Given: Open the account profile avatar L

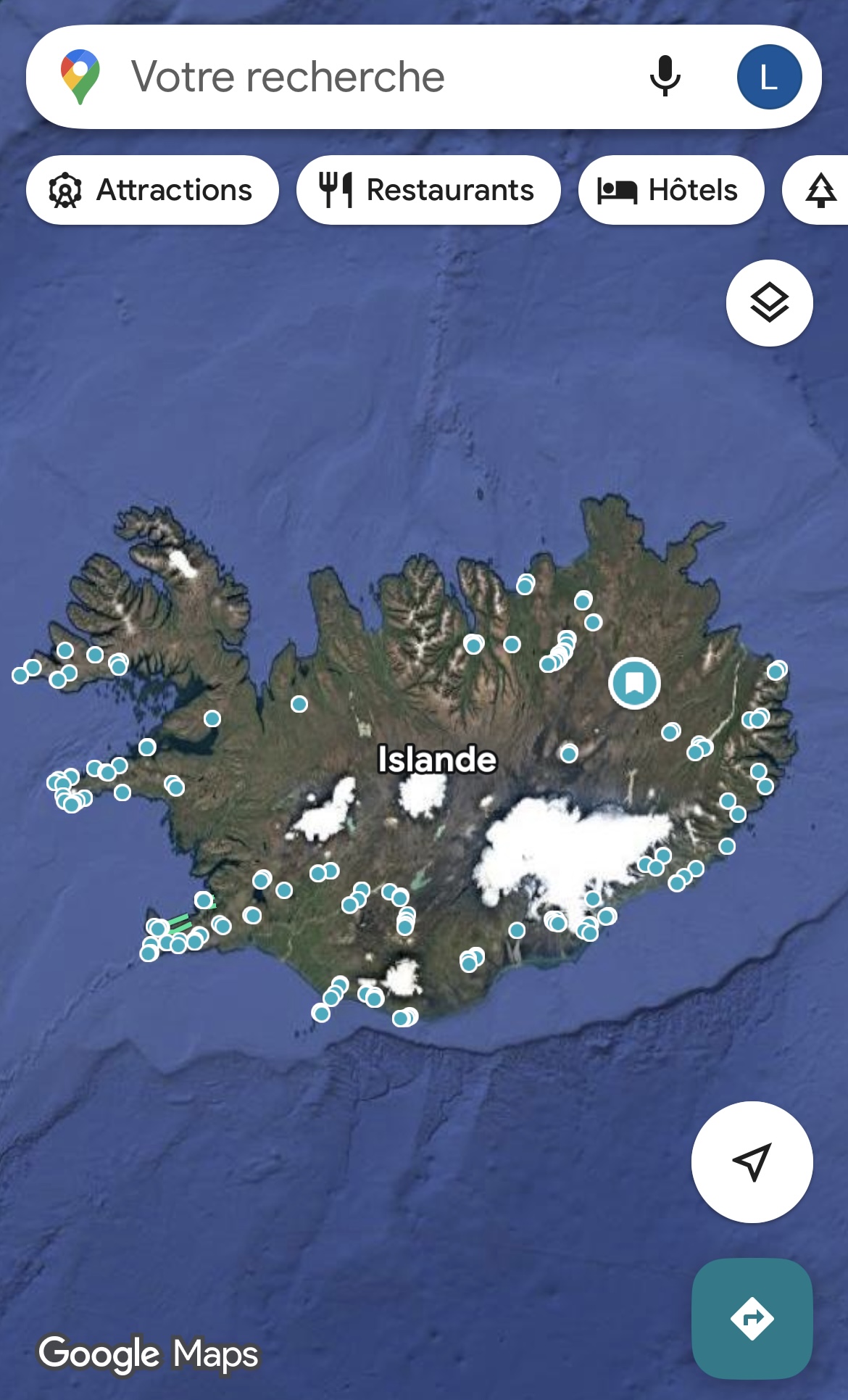Looking at the screenshot, I should point(769,77).
